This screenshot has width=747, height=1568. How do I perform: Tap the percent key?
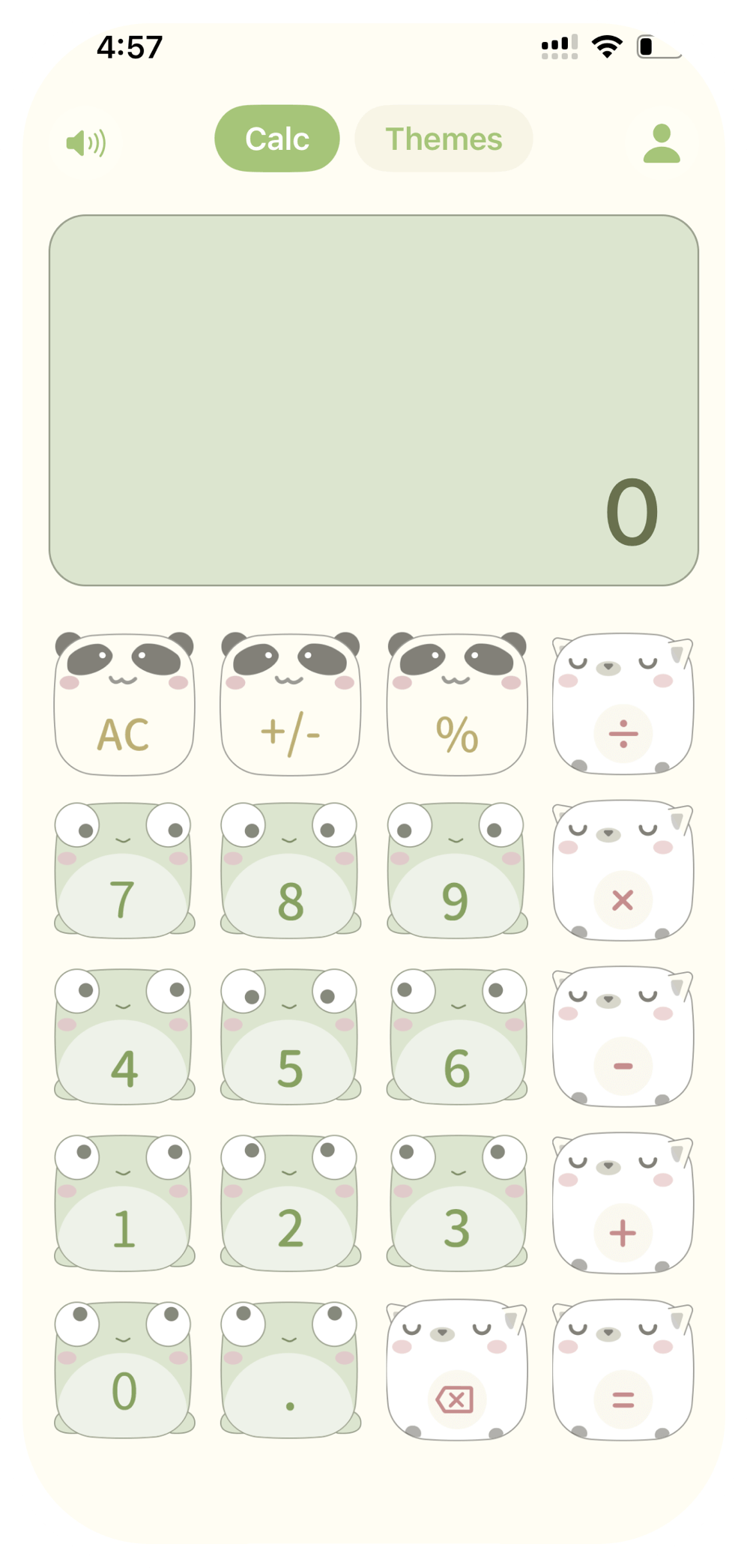pyautogui.click(x=457, y=712)
